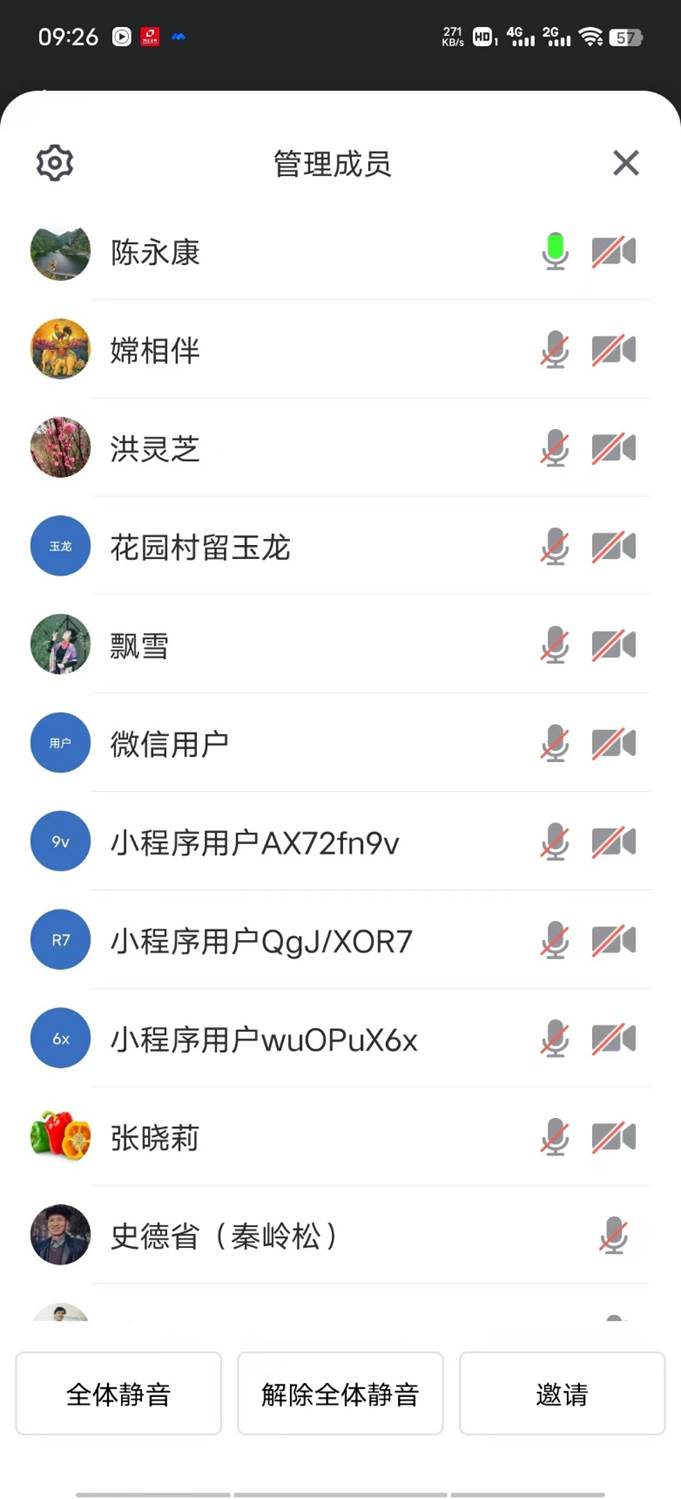The image size is (681, 1499).
Task: Mute 陈永康's active microphone
Action: pyautogui.click(x=555, y=251)
